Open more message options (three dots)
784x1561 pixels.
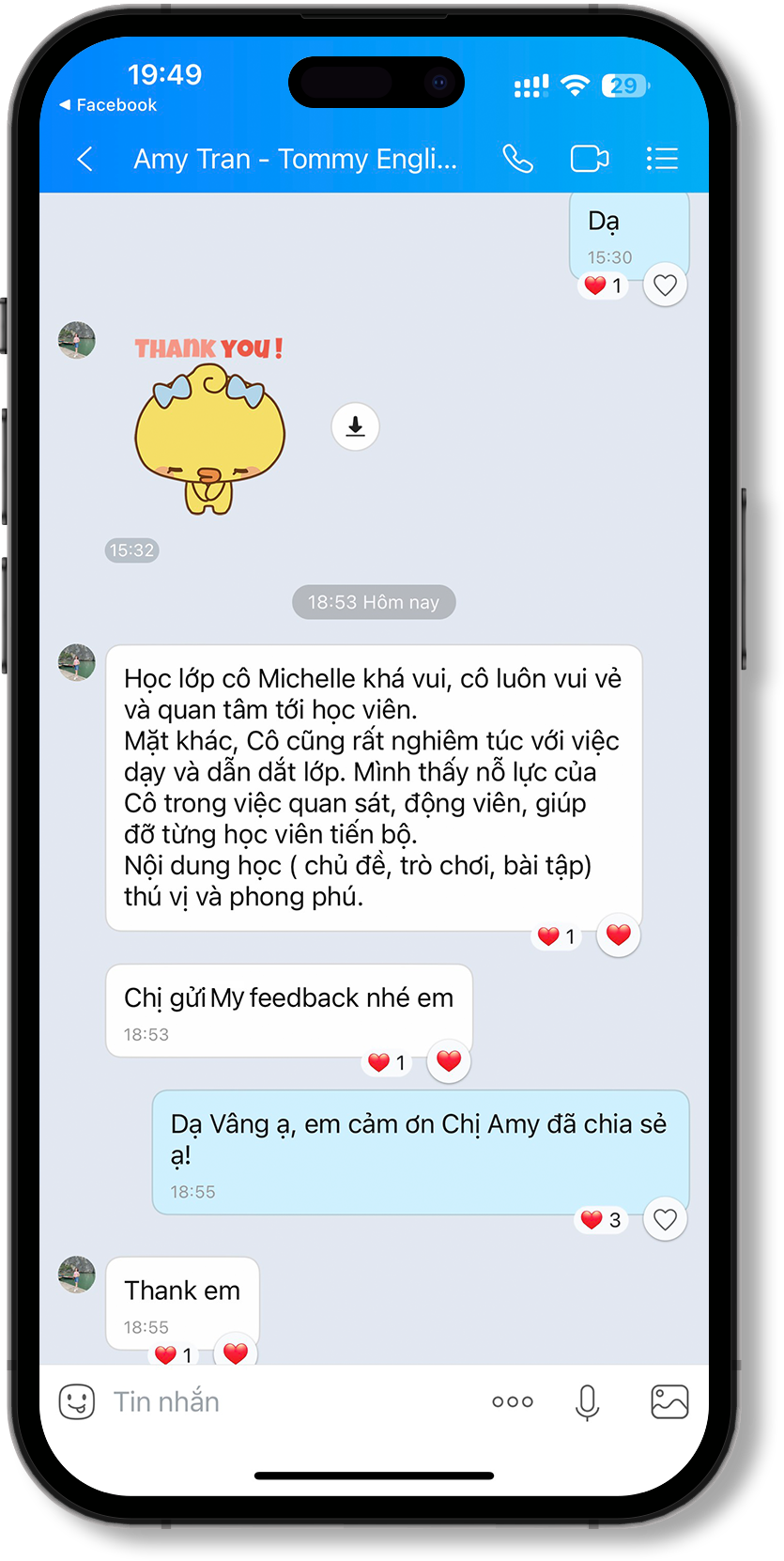[x=513, y=1402]
